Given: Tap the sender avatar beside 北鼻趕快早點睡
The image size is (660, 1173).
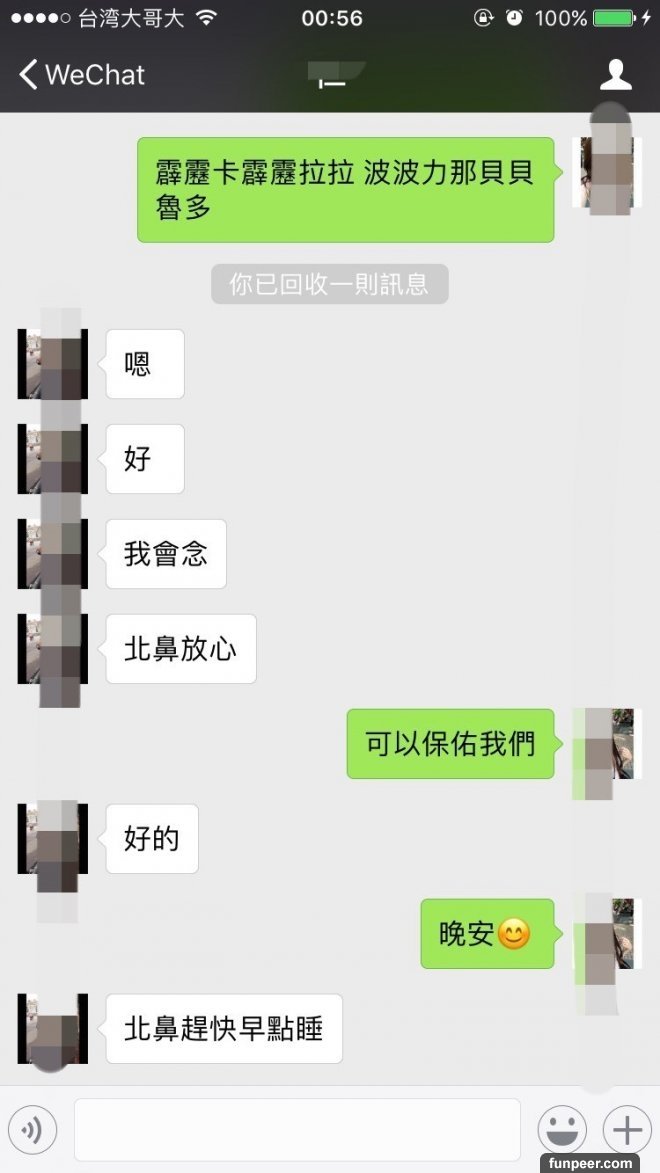Looking at the screenshot, I should click(x=53, y=1028).
